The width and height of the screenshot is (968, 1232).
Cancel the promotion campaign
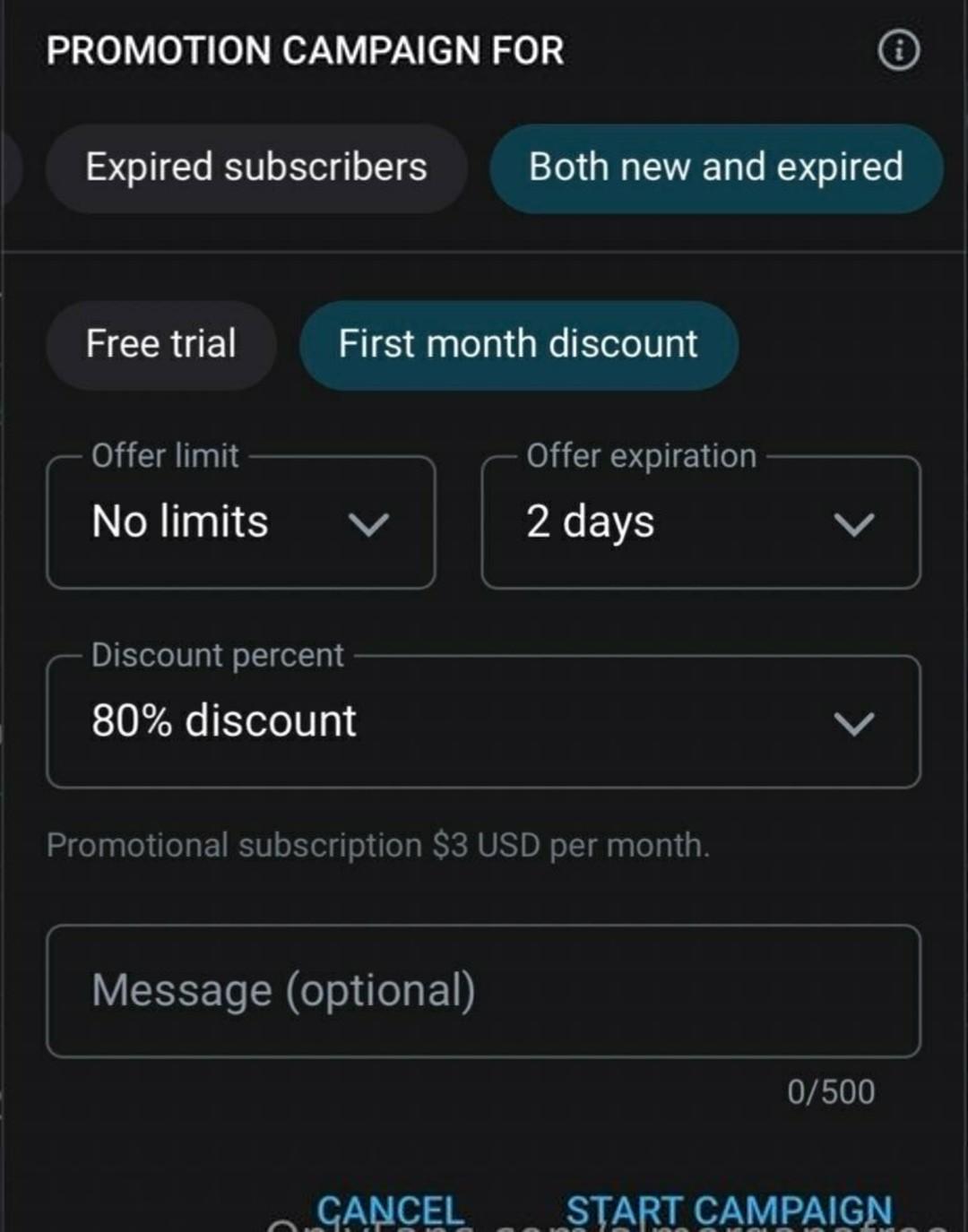390,1210
